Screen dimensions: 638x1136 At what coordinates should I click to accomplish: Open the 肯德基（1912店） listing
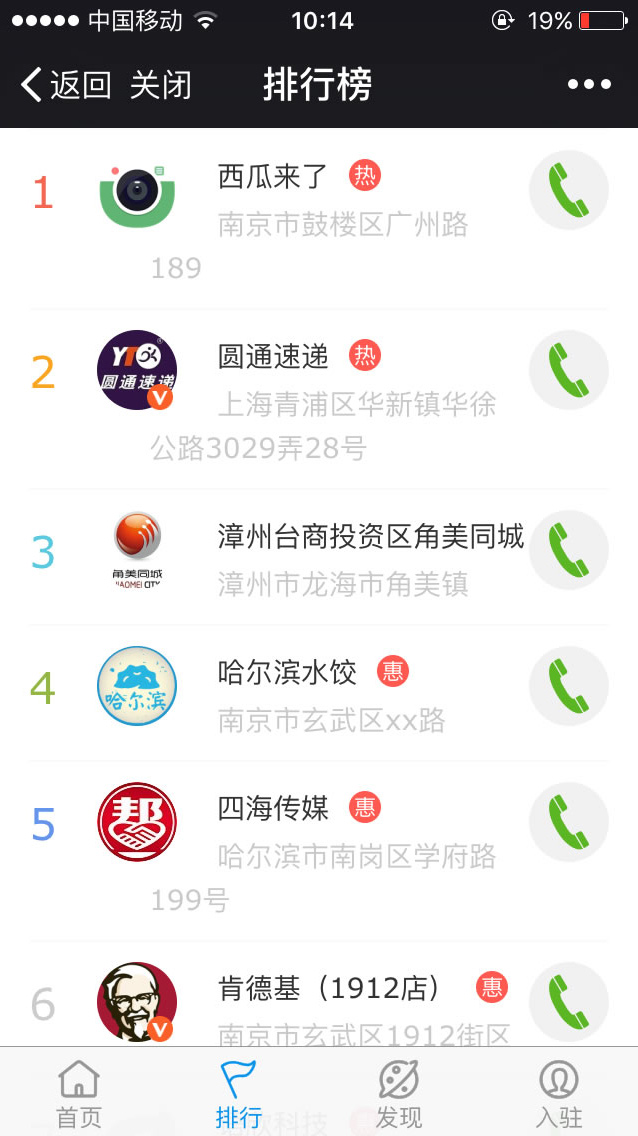[x=330, y=989]
